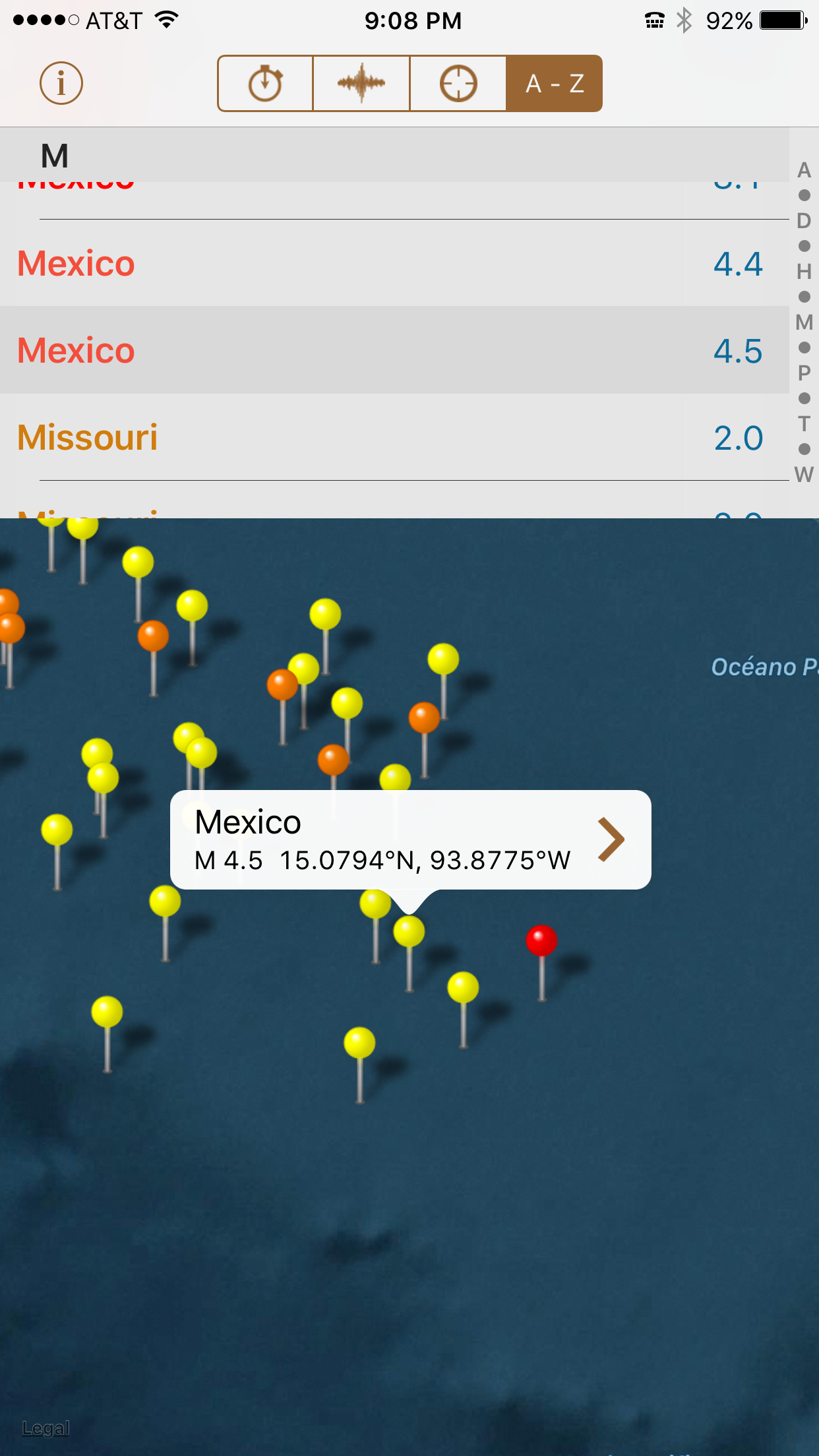The width and height of the screenshot is (819, 1456).
Task: Open the info button
Action: tap(61, 84)
